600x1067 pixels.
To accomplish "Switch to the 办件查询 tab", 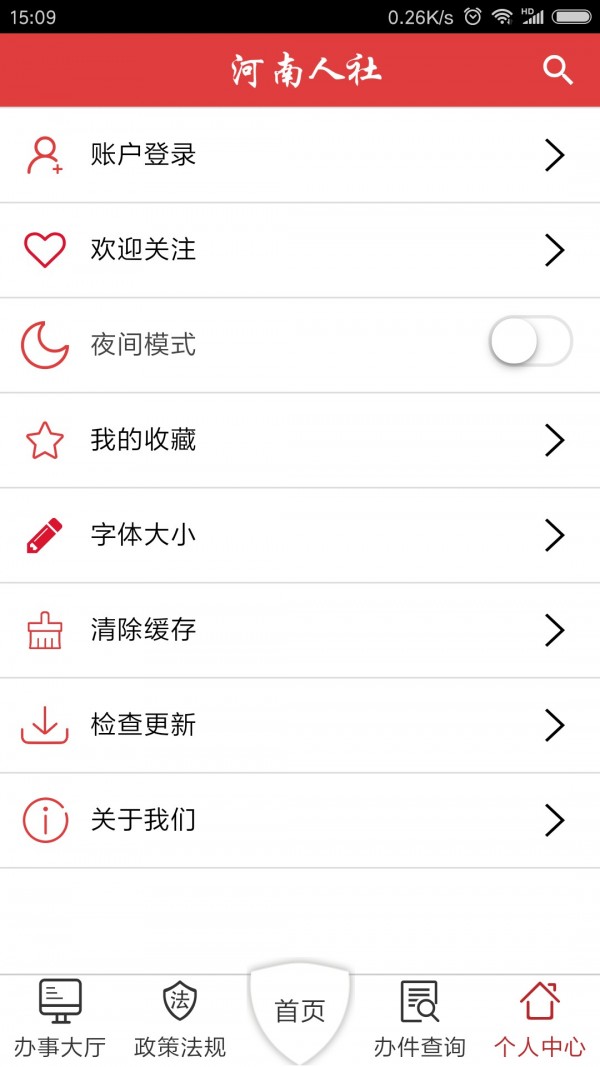I will pos(420,1018).
